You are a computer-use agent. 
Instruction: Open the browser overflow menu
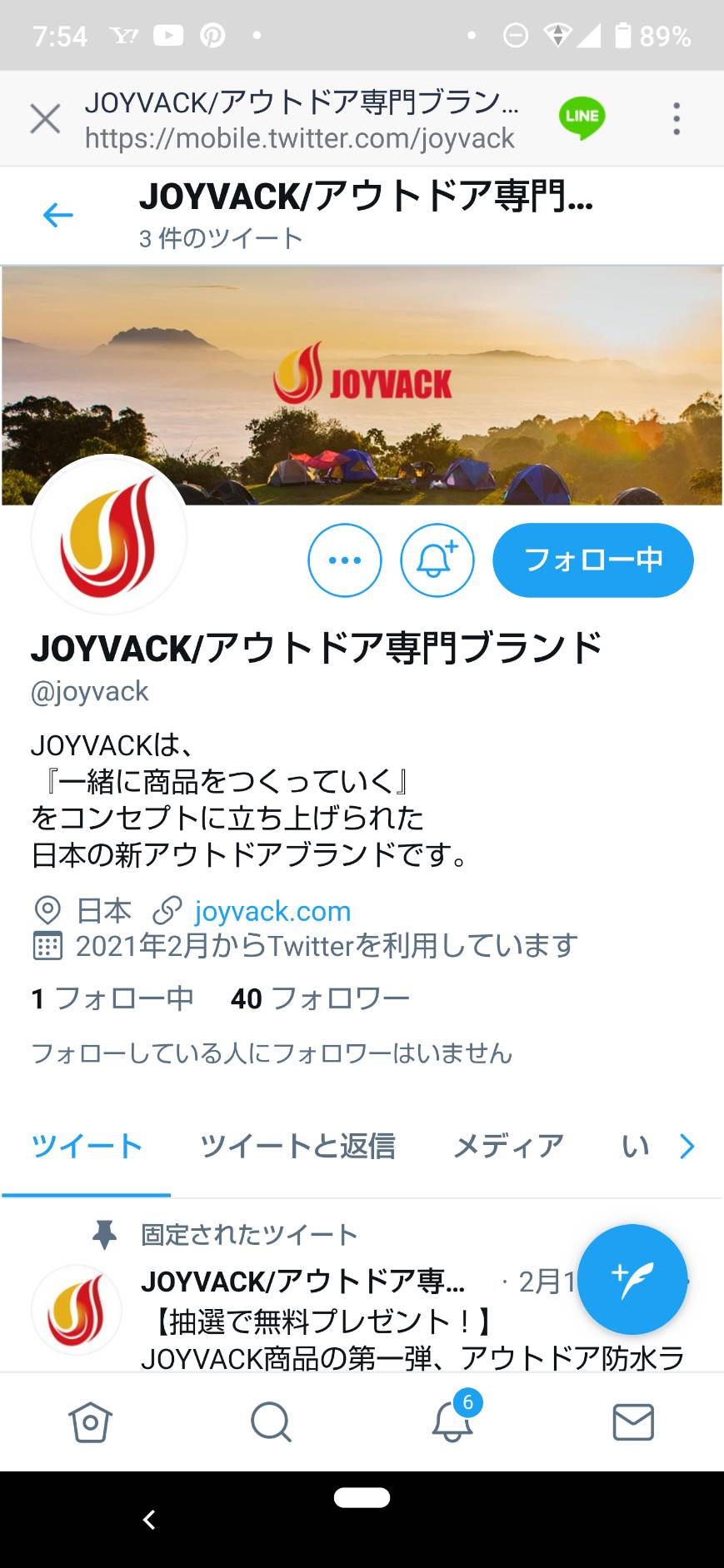tap(677, 118)
